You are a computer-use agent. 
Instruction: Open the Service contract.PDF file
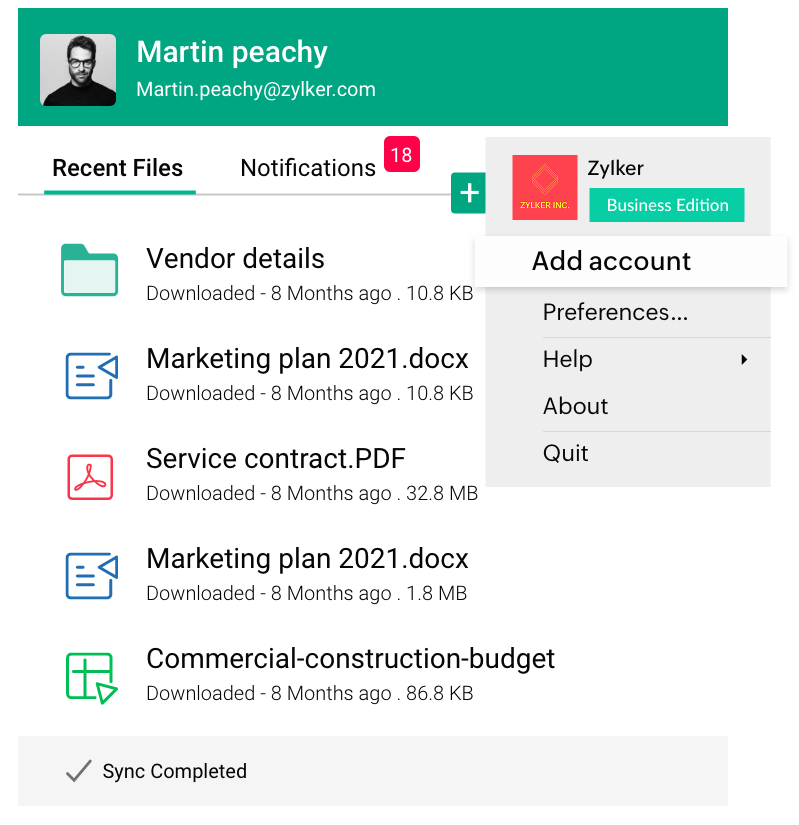point(276,459)
